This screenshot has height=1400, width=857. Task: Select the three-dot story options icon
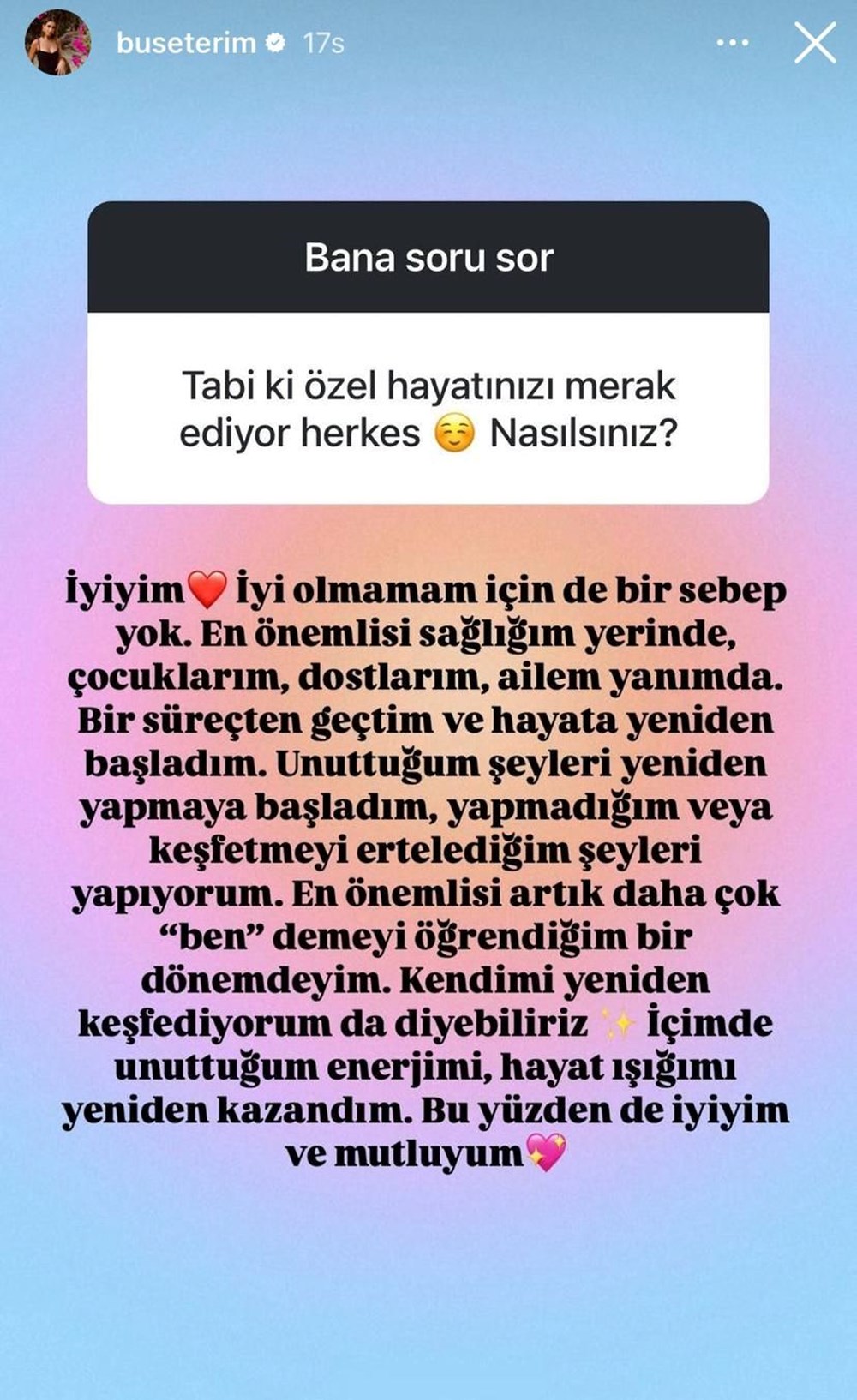coord(733,41)
